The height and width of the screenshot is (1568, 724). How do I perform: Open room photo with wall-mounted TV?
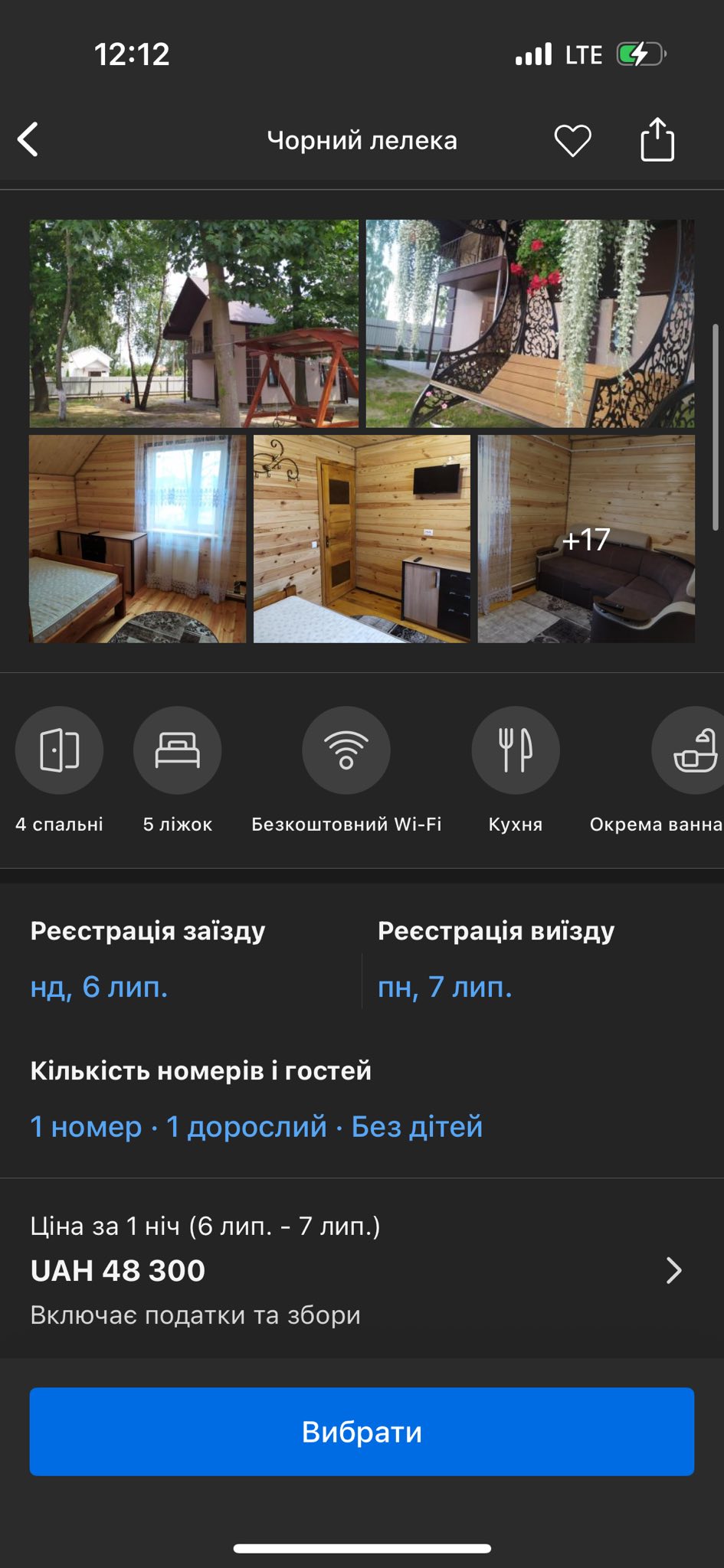(x=362, y=539)
